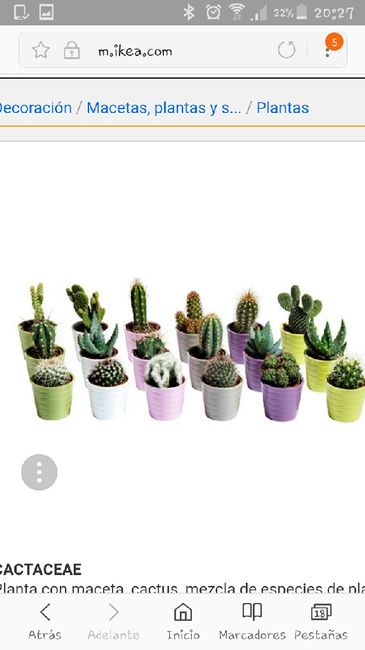Viewport: 365px width, 650px height.
Task: Open the Inicio home page
Action: pyautogui.click(x=183, y=621)
